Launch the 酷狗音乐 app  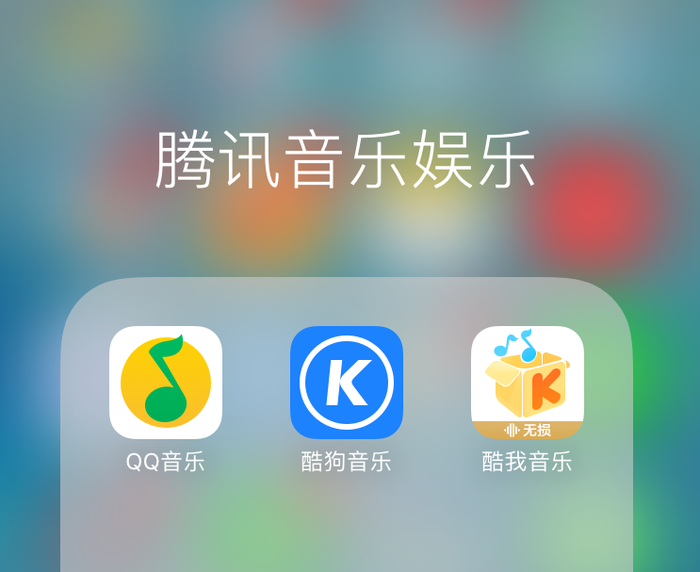[346, 383]
